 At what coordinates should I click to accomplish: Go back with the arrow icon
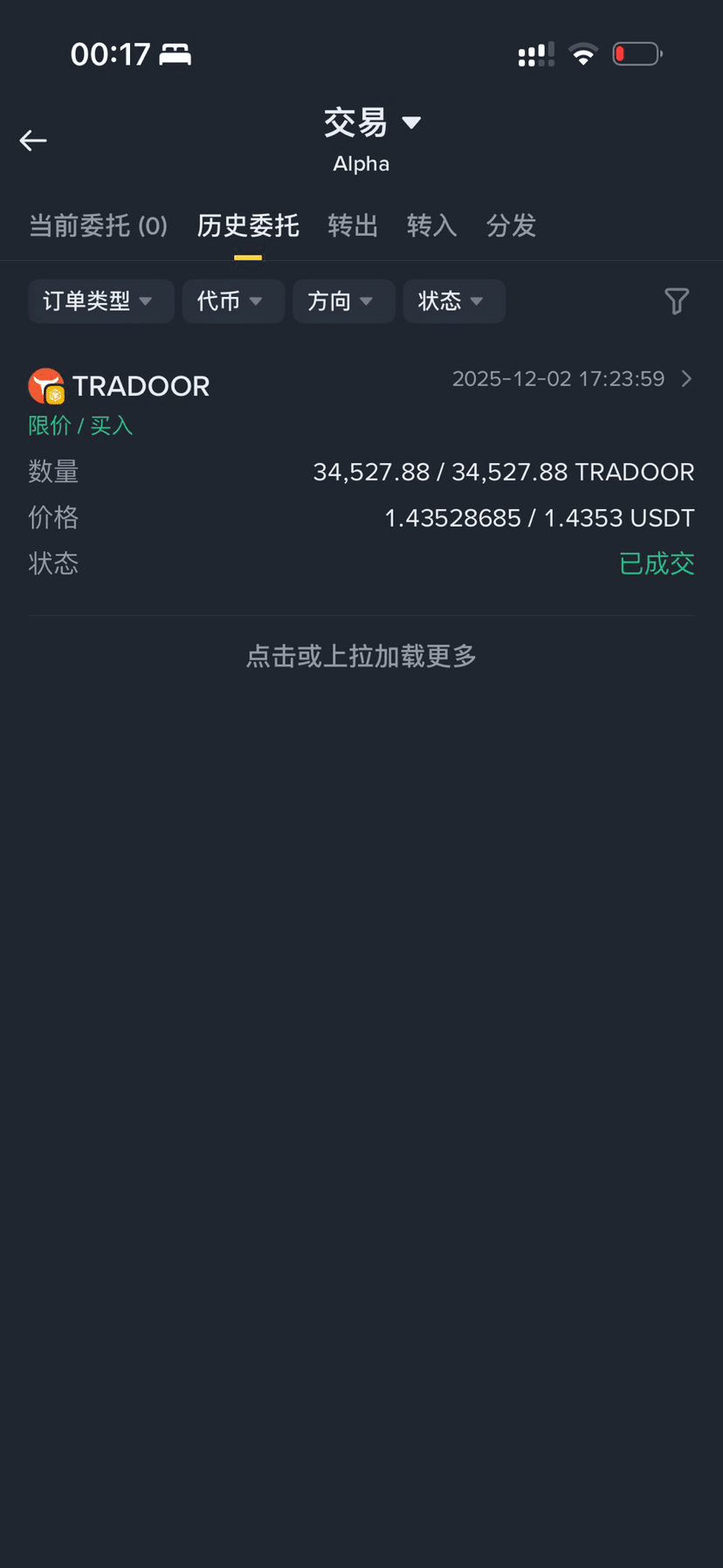point(33,141)
